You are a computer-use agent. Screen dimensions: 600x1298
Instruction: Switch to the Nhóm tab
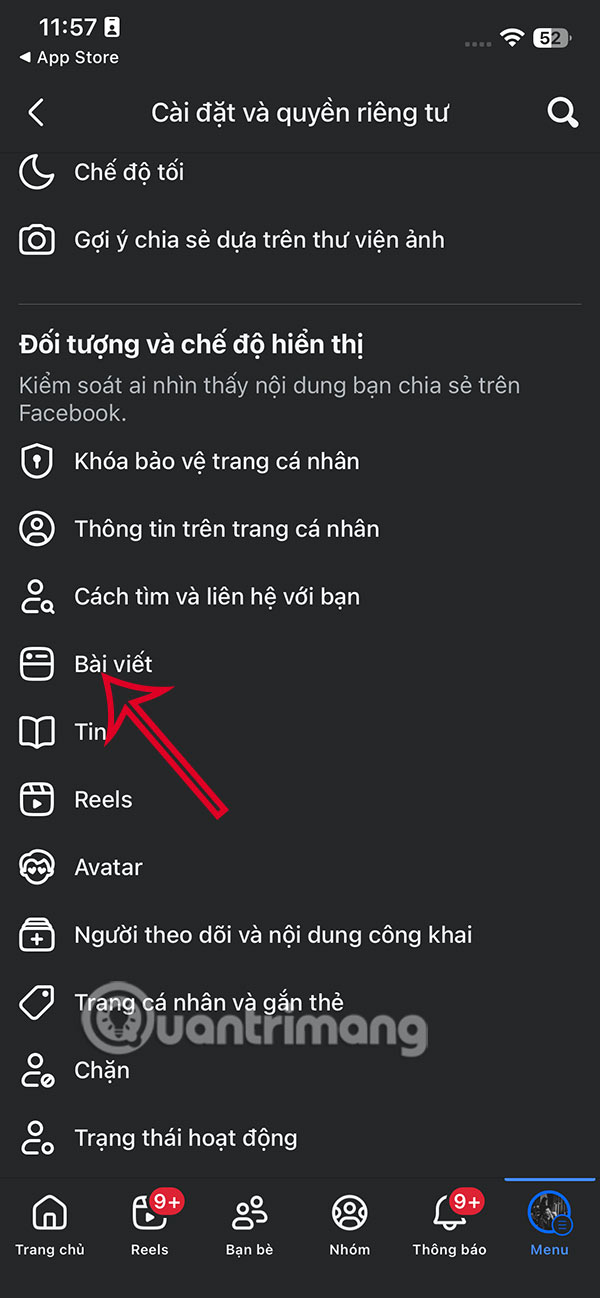349,1227
